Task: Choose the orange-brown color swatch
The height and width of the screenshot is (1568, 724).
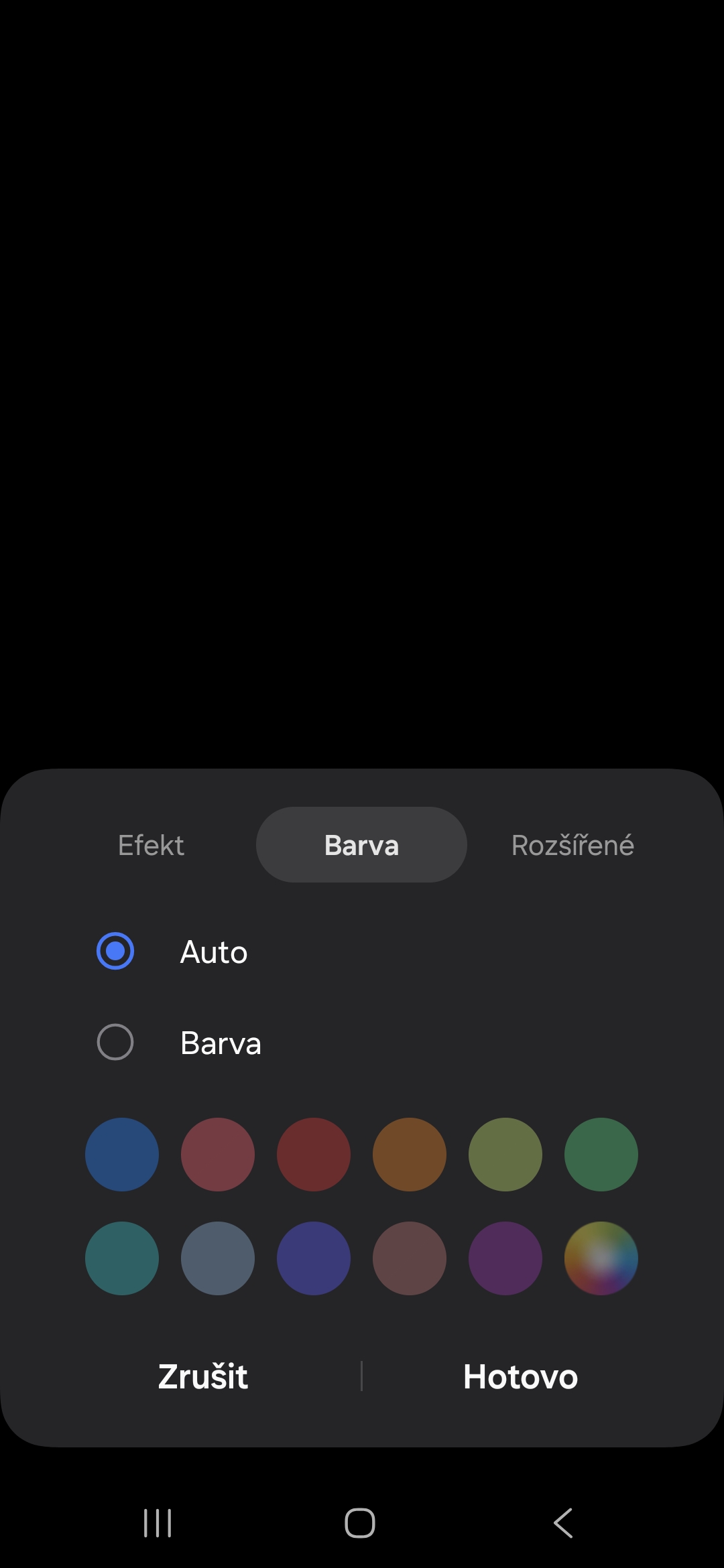Action: click(410, 1154)
